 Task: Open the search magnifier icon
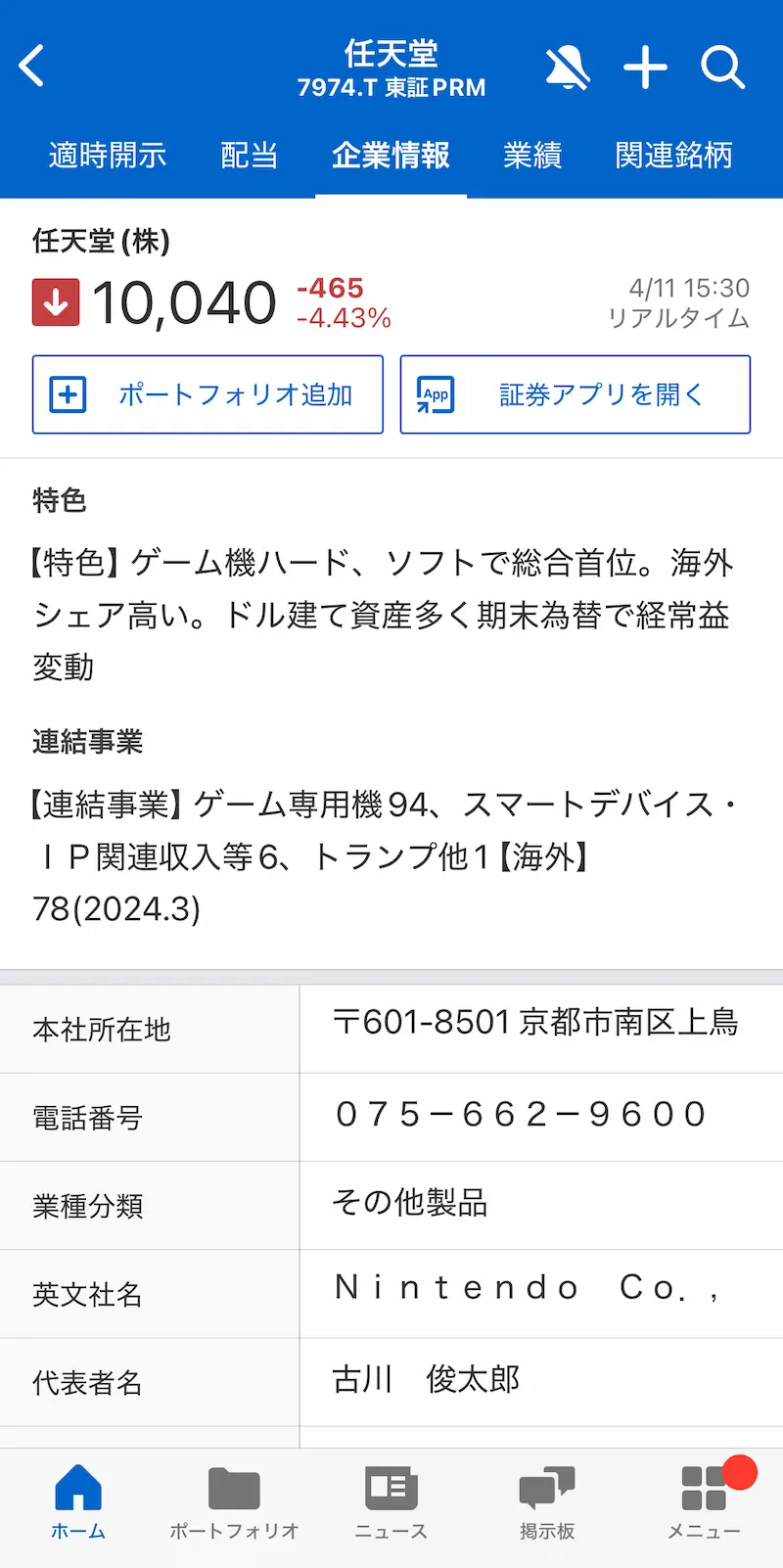click(x=723, y=68)
